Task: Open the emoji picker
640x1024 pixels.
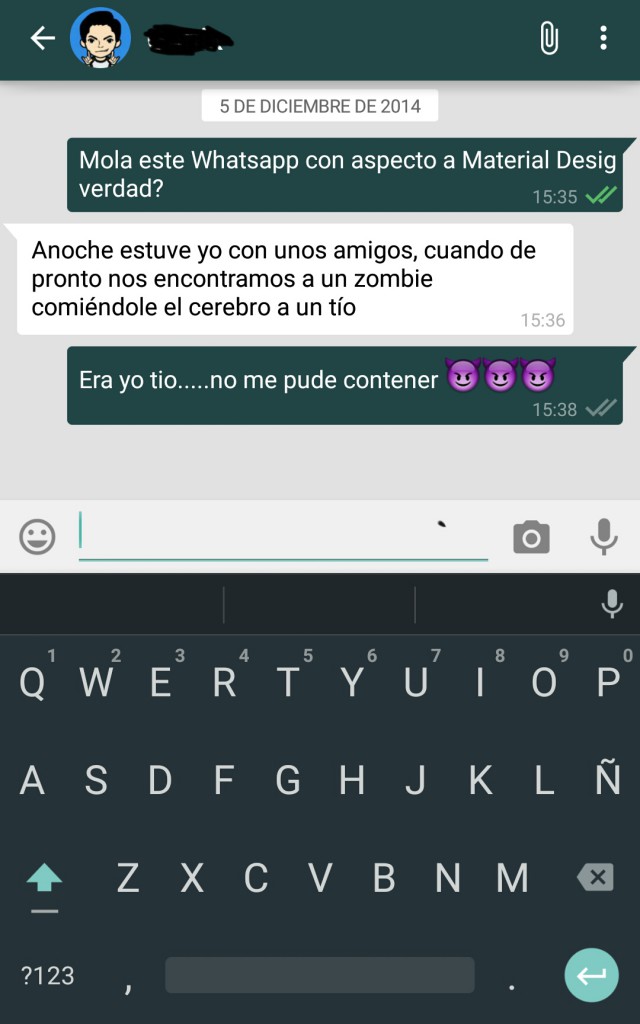Action: (38, 537)
